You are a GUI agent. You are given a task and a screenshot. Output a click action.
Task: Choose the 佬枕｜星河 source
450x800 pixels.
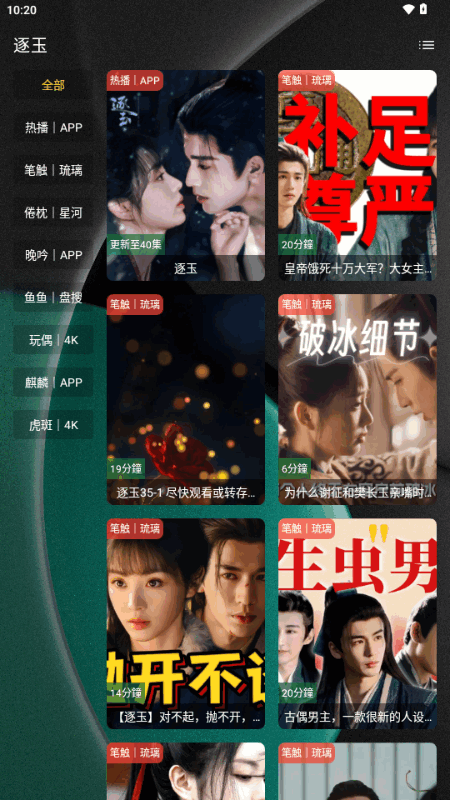pyautogui.click(x=53, y=212)
